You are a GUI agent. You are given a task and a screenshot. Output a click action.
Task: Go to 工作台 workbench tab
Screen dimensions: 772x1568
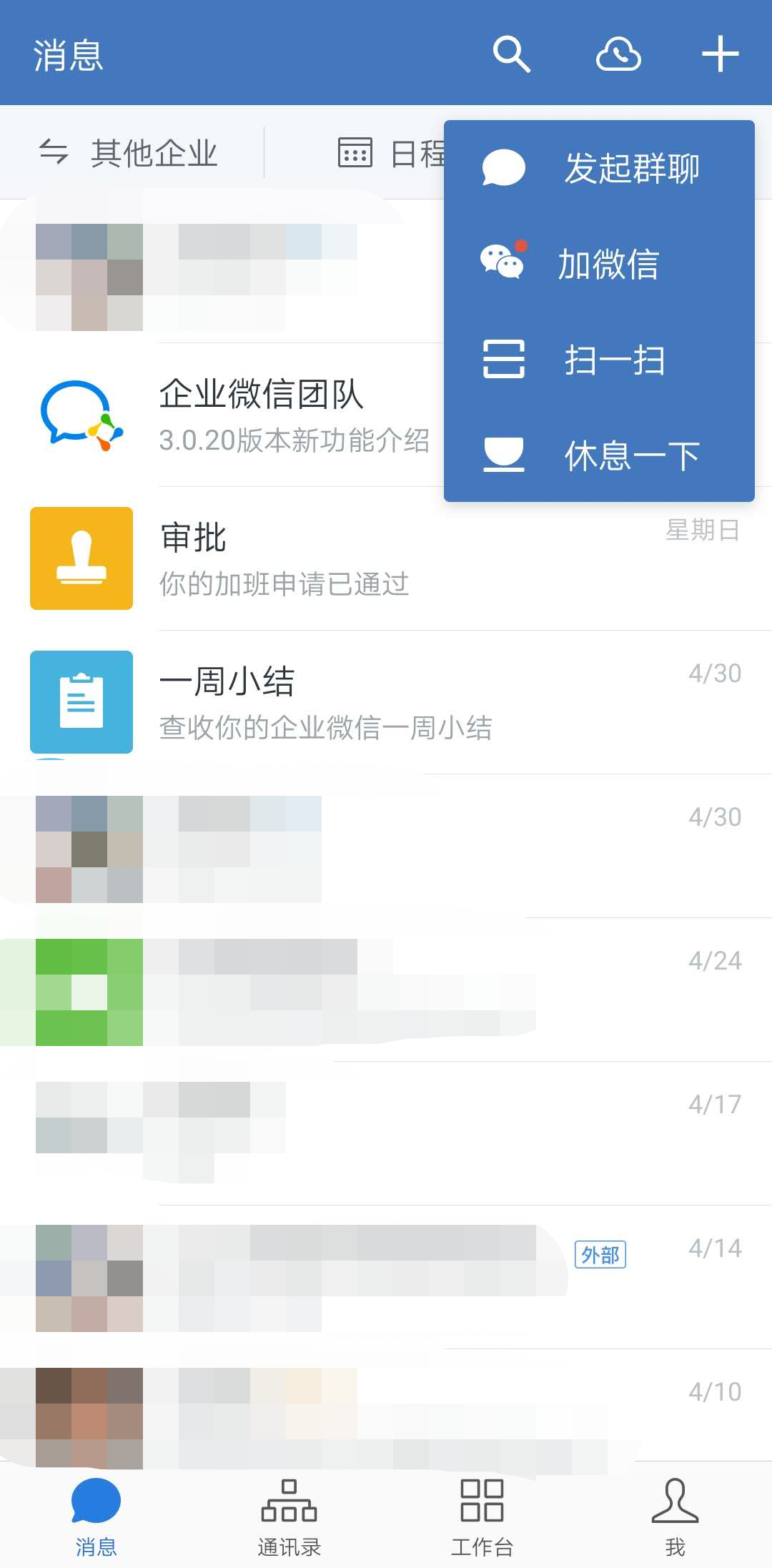482,1512
